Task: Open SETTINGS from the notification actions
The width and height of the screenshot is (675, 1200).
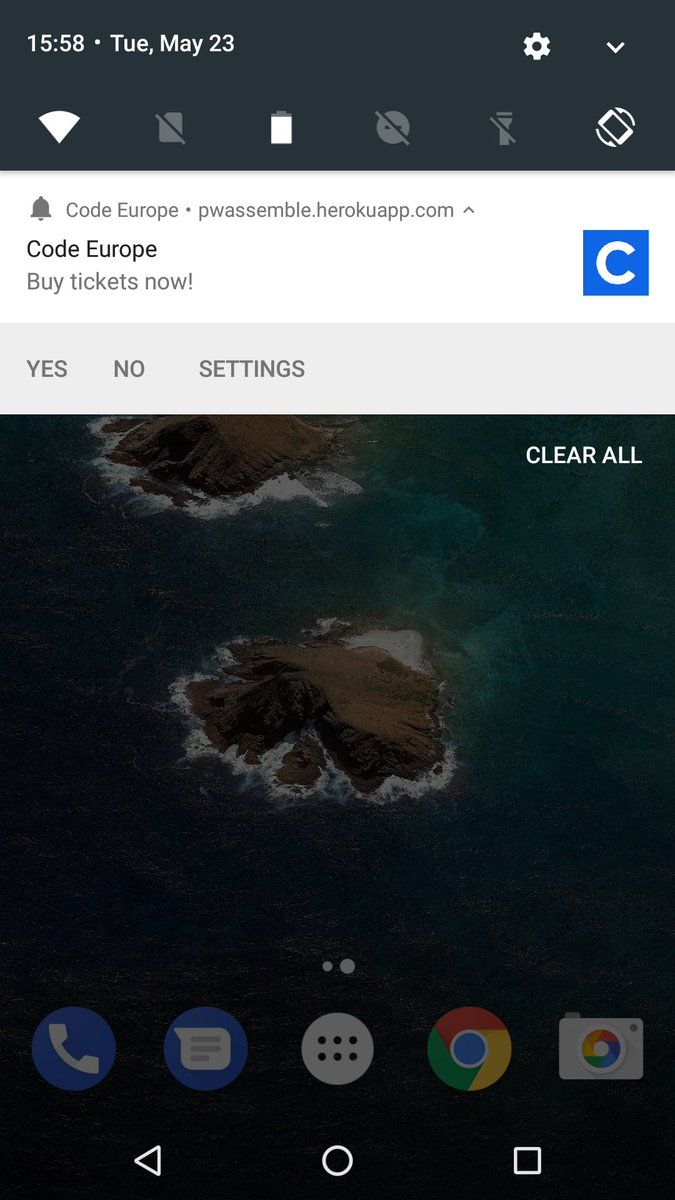Action: tap(252, 369)
